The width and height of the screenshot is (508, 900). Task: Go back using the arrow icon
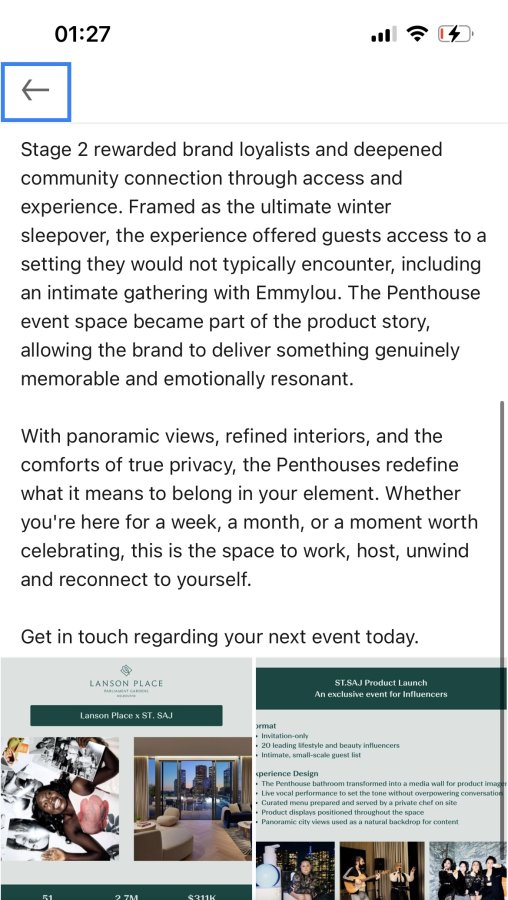coord(36,91)
